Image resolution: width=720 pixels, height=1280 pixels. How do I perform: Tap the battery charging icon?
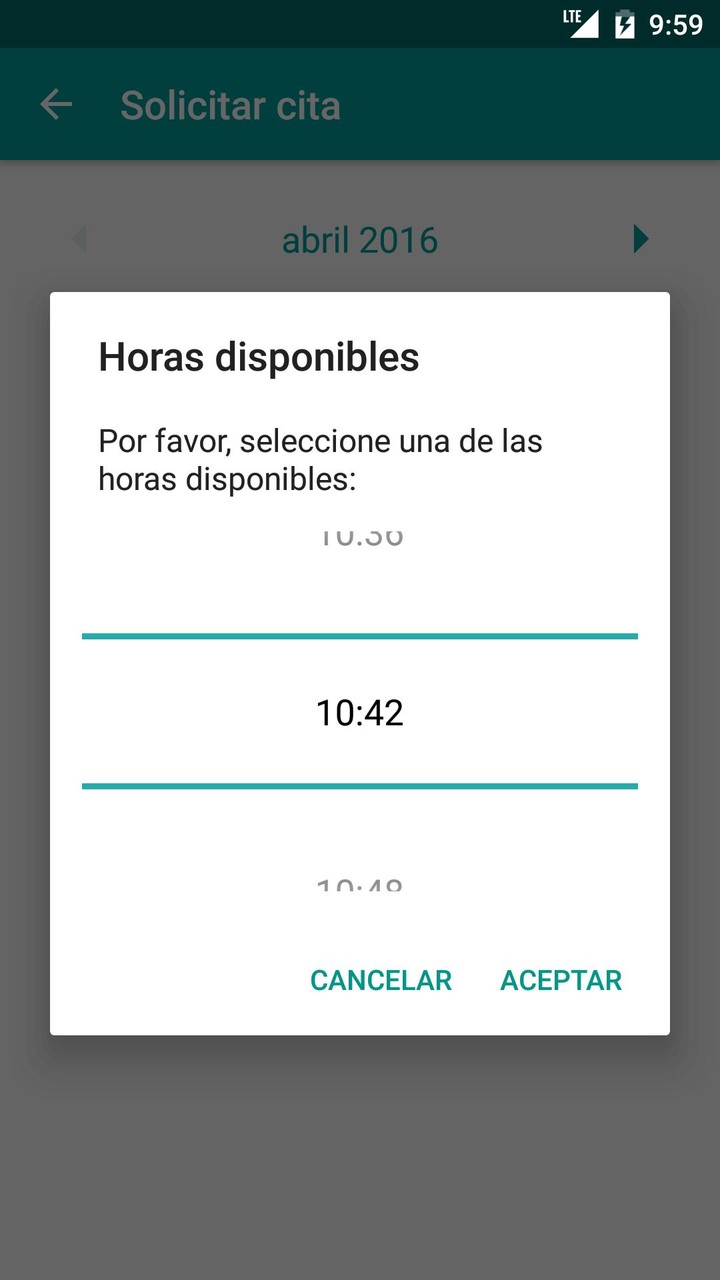(625, 22)
